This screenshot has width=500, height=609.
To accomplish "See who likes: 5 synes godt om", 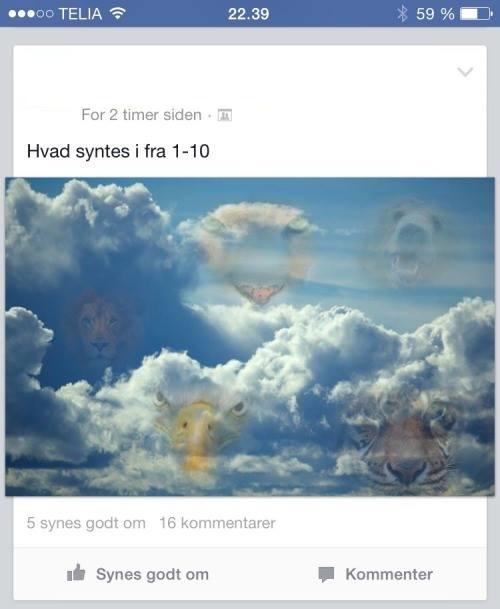I will coord(86,523).
